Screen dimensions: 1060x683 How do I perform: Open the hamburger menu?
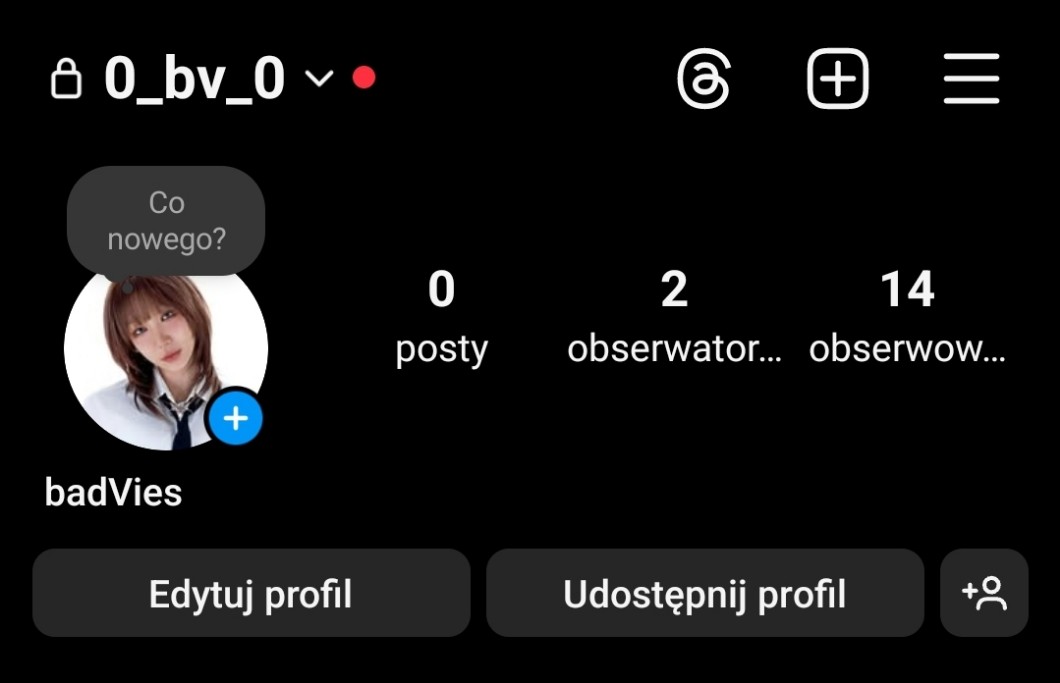click(971, 79)
